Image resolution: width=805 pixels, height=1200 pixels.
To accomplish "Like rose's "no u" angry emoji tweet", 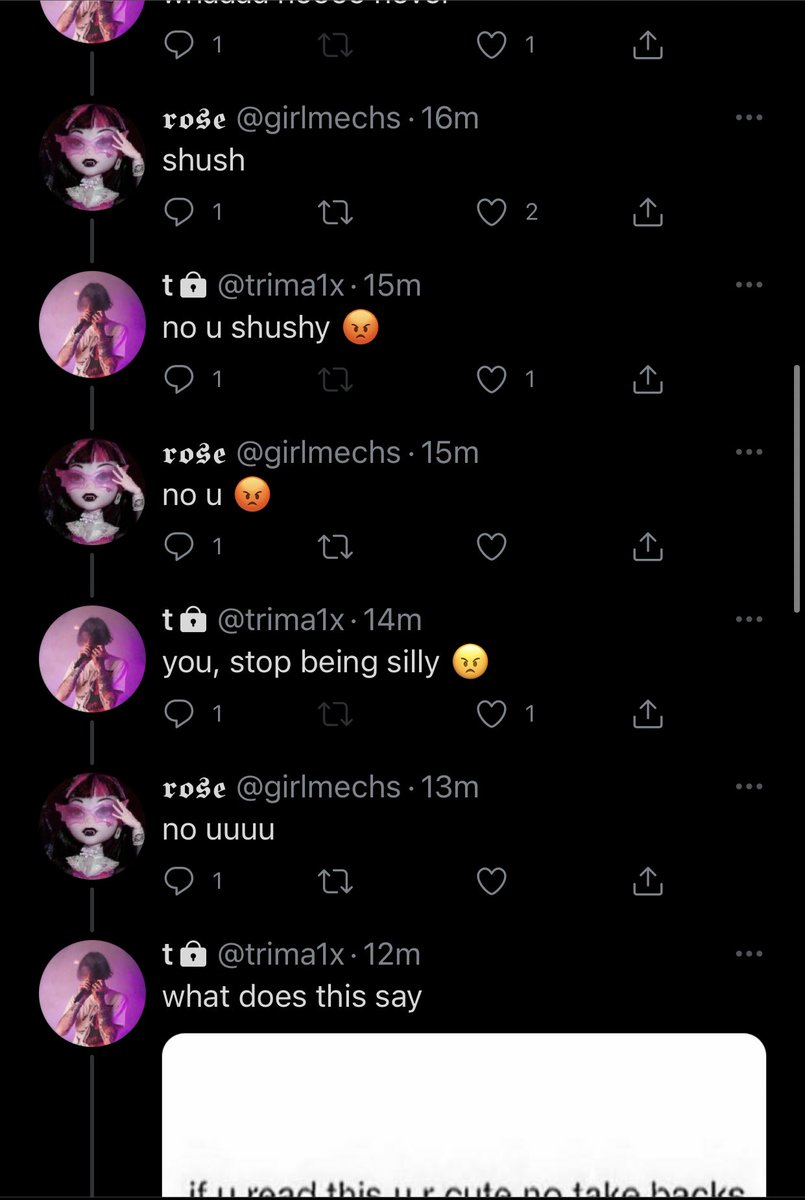I will coord(491,547).
